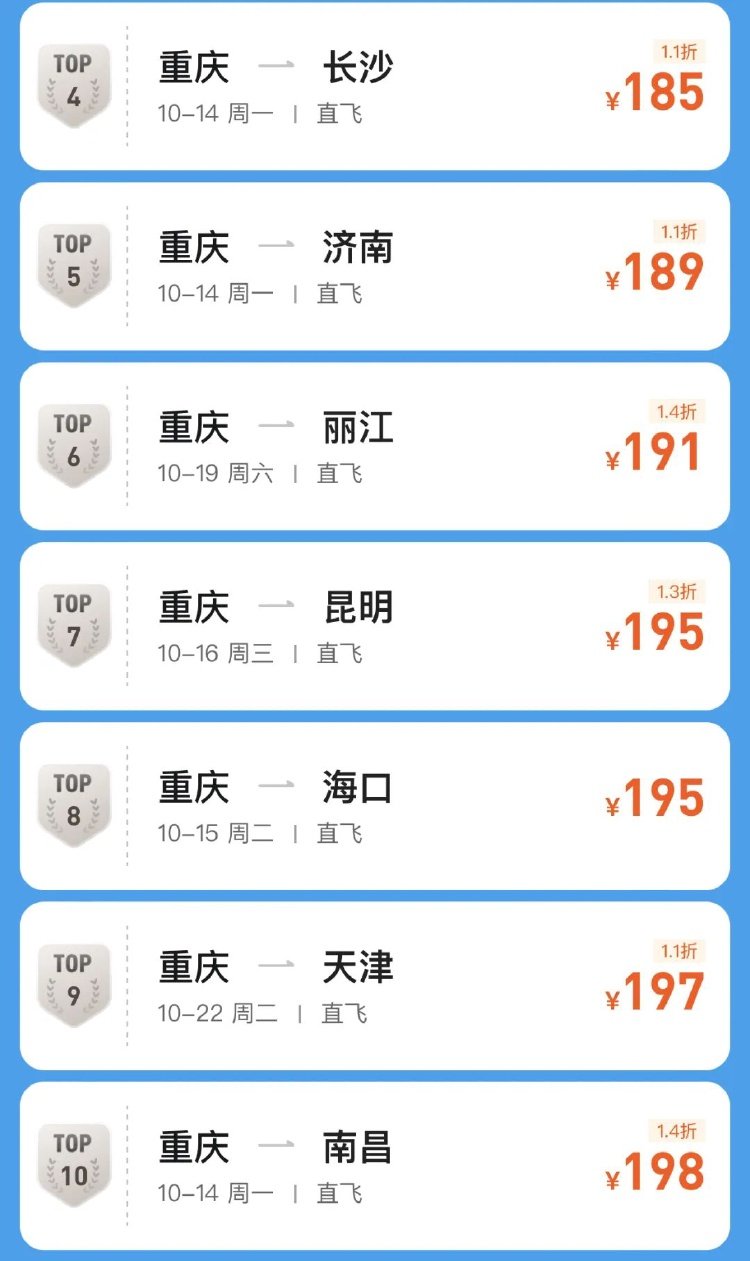View the 重庆 to 丽江 flight card
Screen dimensions: 750x1261
(x=375, y=446)
